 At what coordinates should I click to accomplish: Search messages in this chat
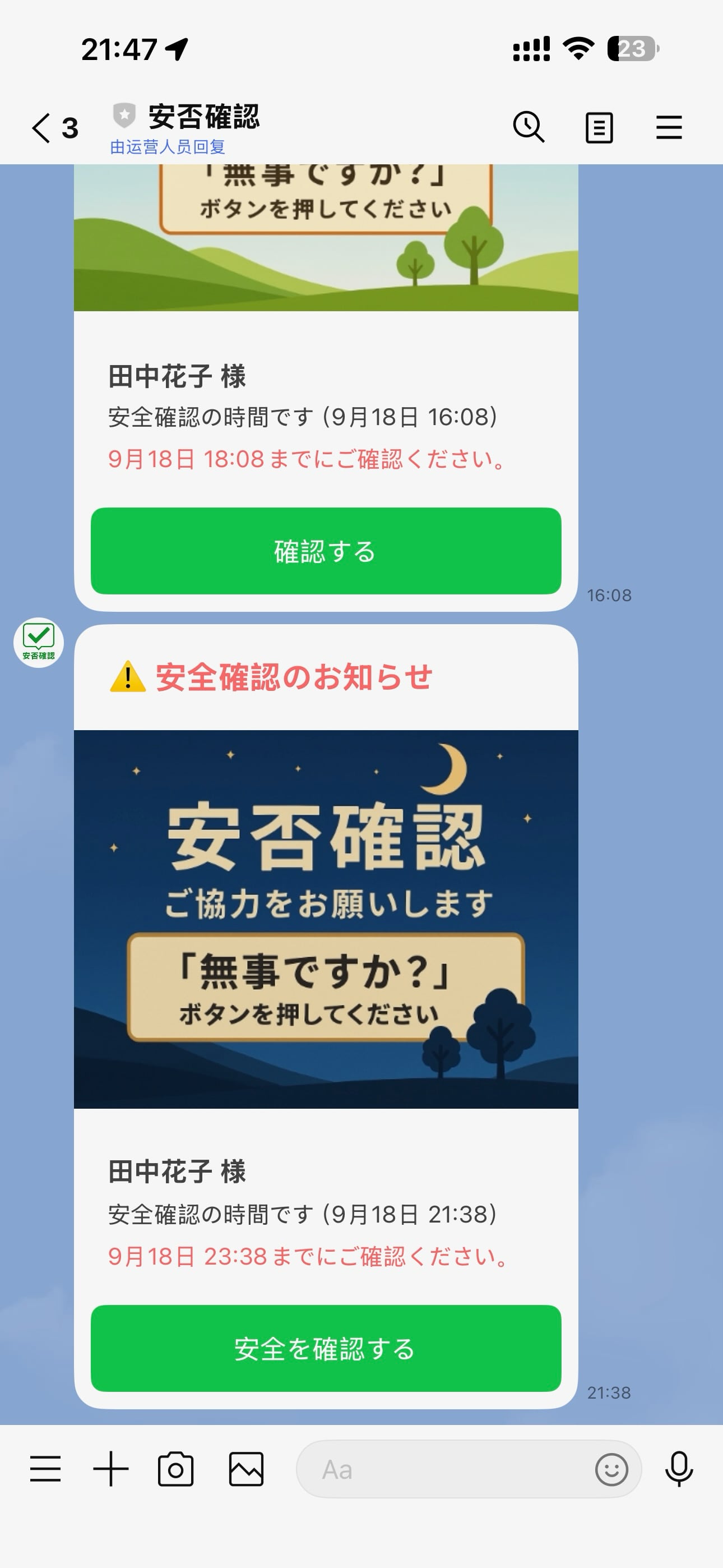click(529, 128)
